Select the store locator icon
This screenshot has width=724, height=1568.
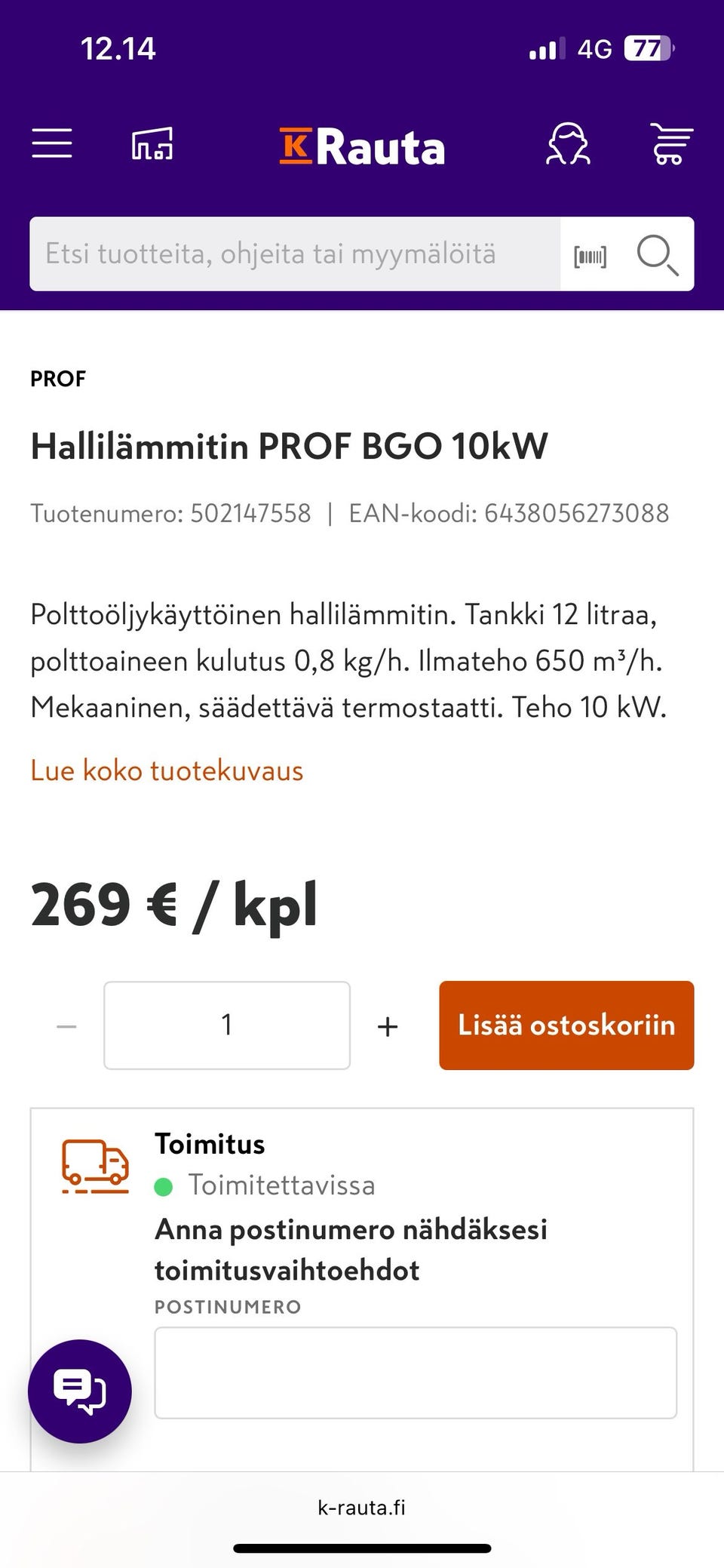click(x=153, y=144)
